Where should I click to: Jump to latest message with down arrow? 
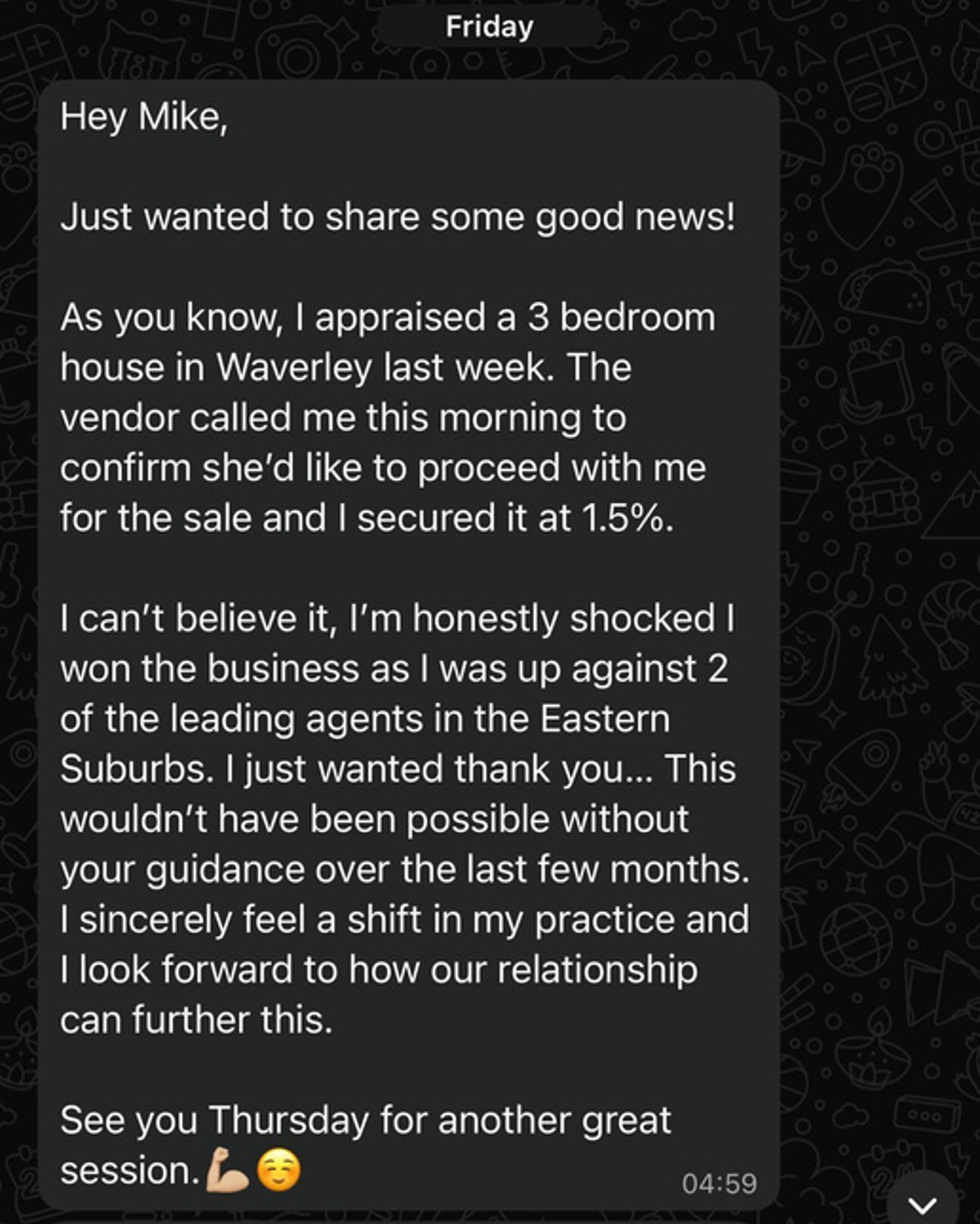923,1204
